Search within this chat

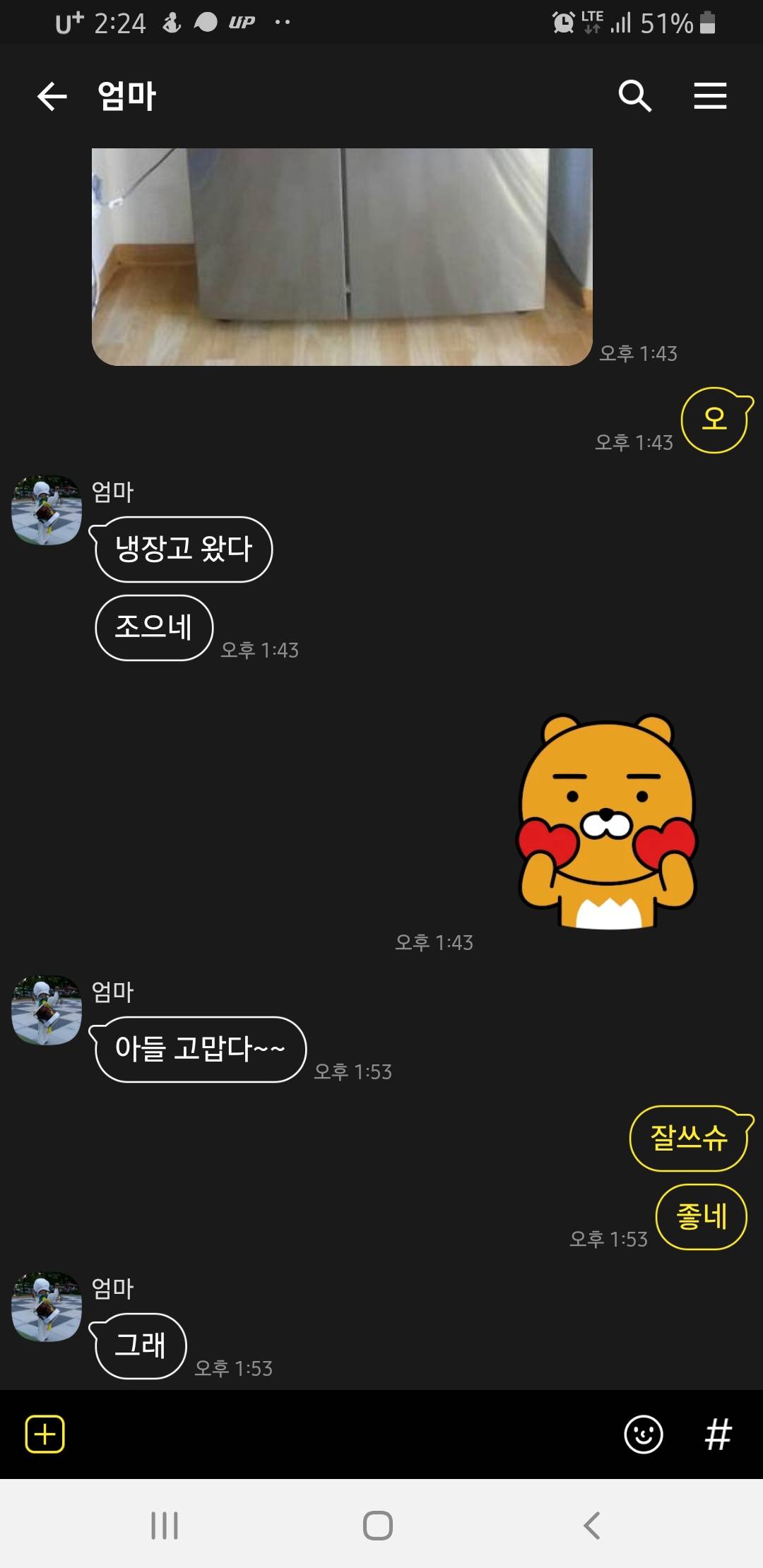coord(634,95)
